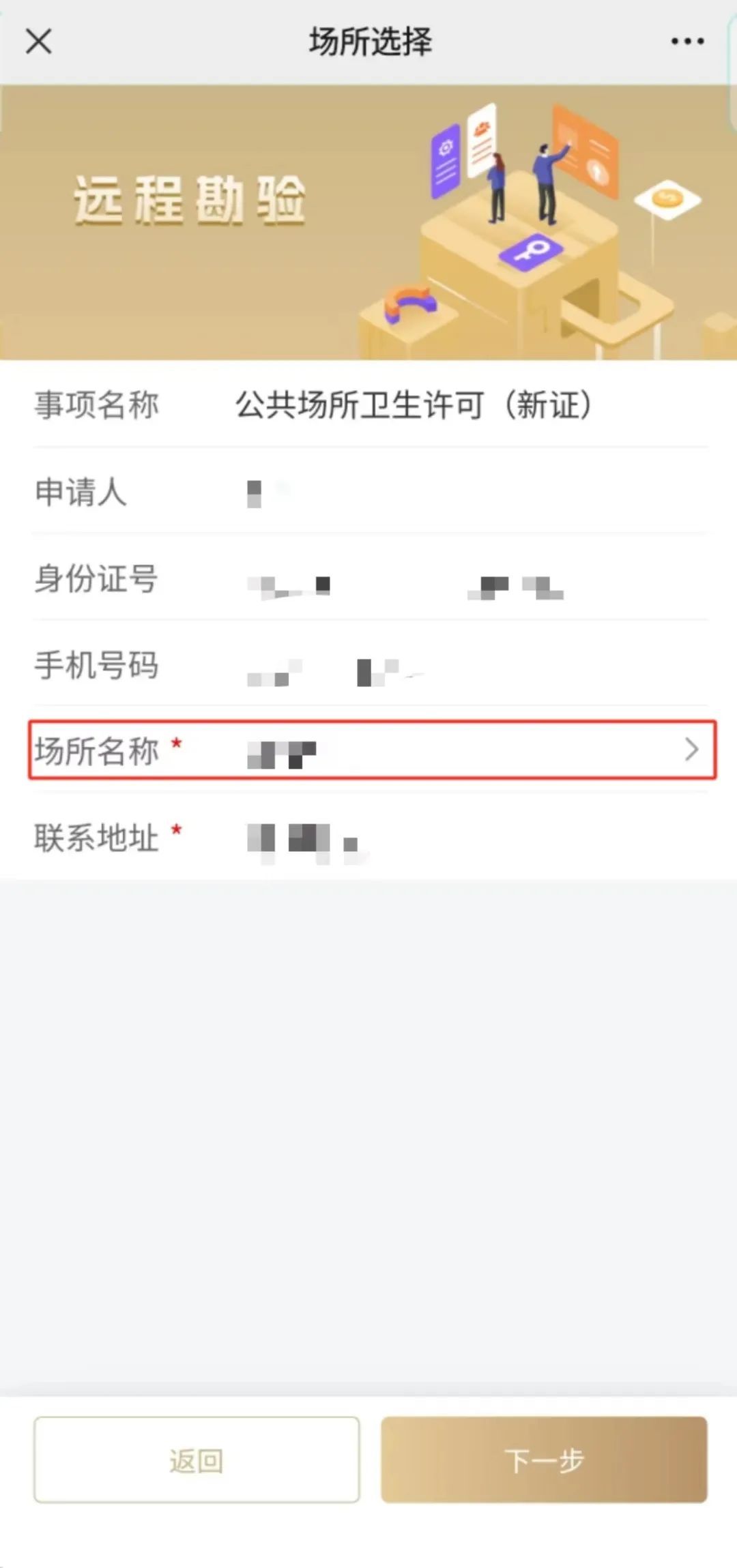Tap the 联系地址 field
Screen dimensions: 737x1568
coord(372,837)
